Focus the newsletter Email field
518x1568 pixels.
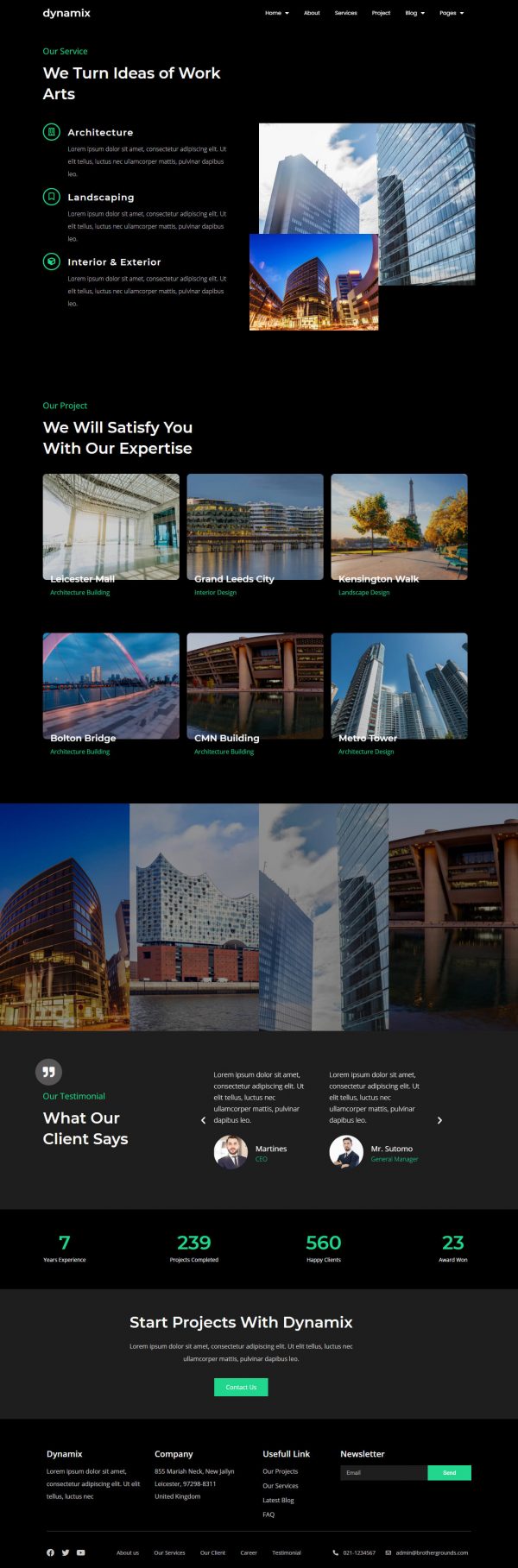[383, 1472]
